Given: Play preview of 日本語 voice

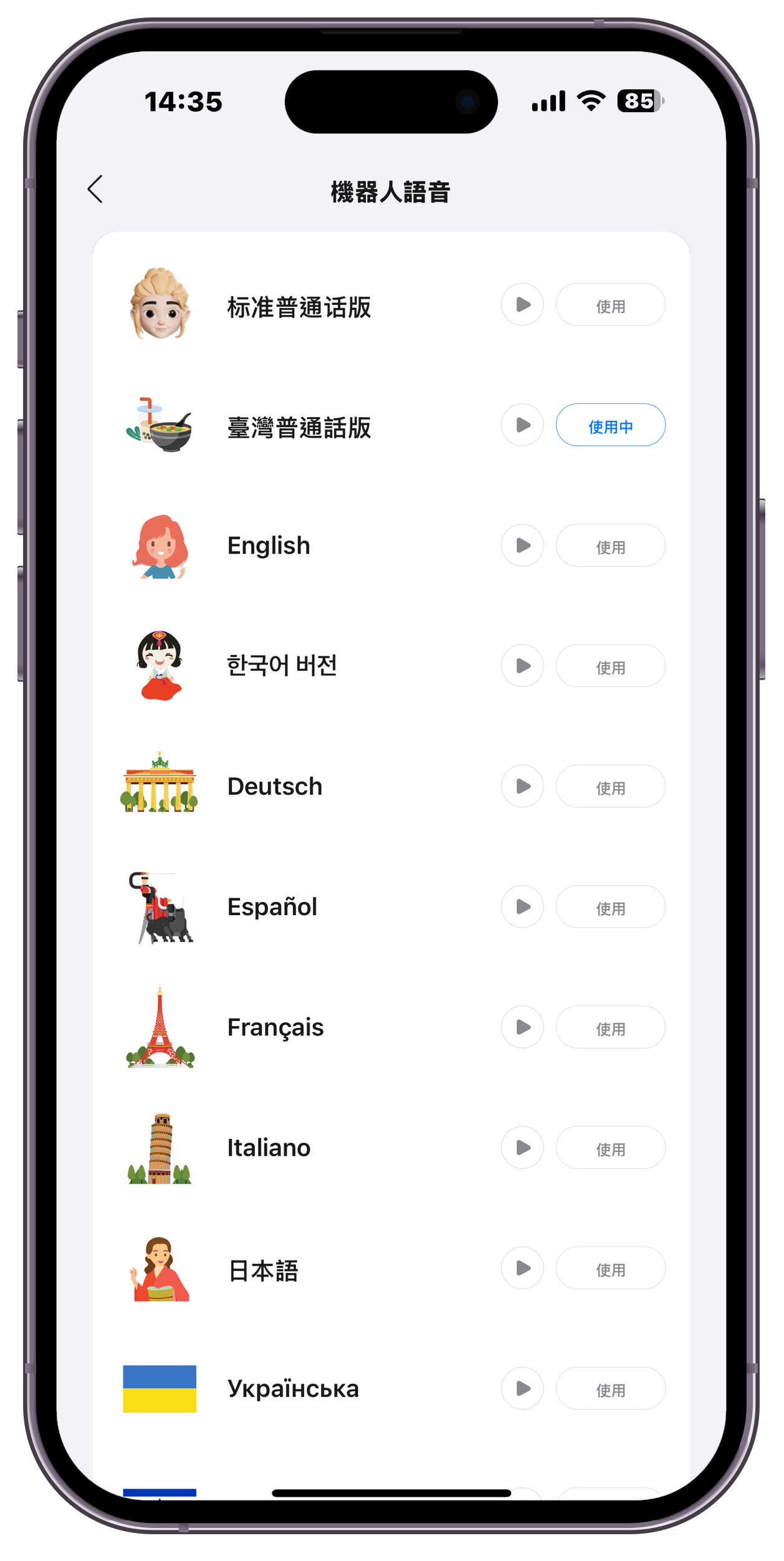Looking at the screenshot, I should click(522, 1267).
